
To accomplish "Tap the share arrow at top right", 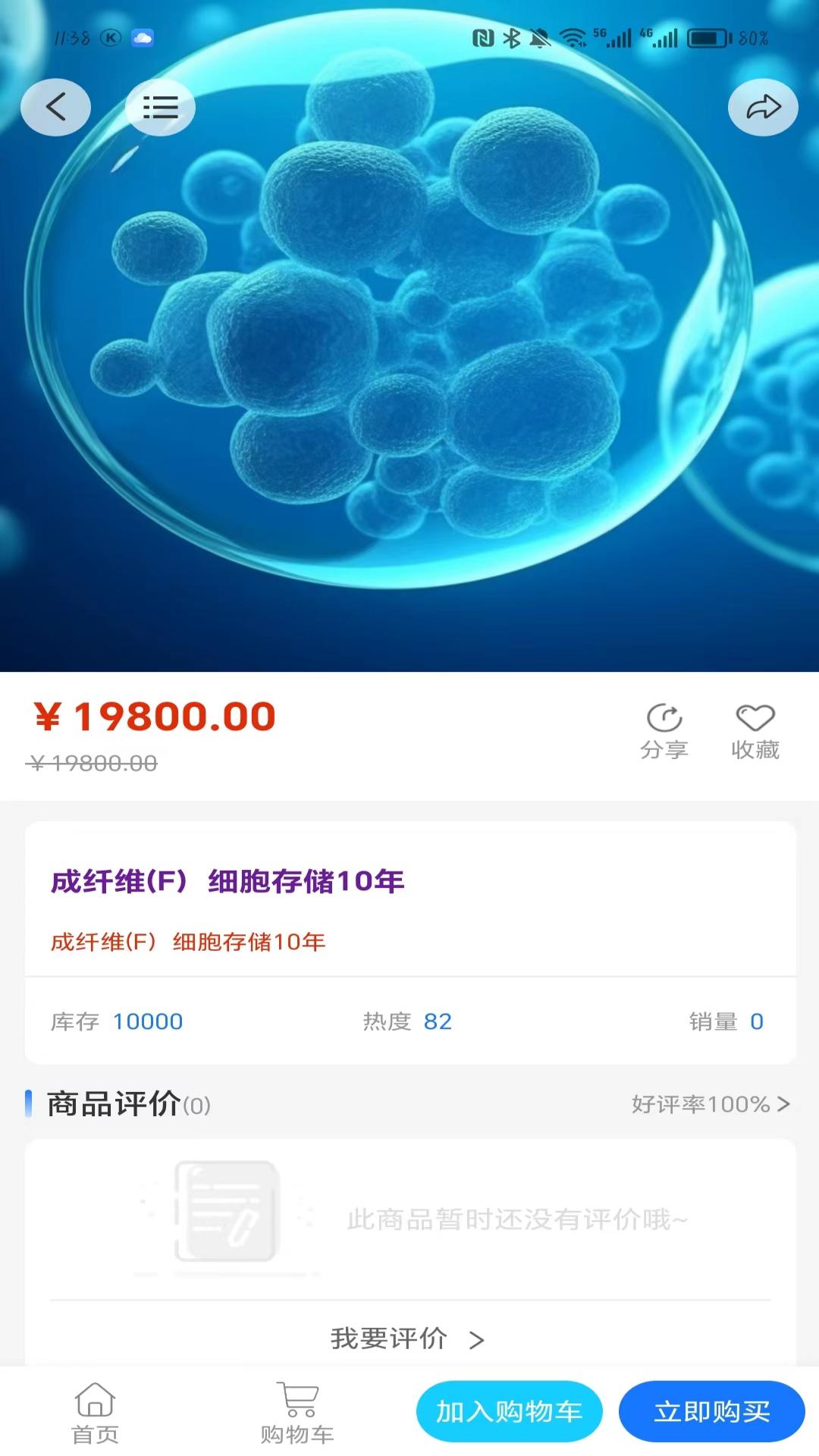I will [x=763, y=108].
